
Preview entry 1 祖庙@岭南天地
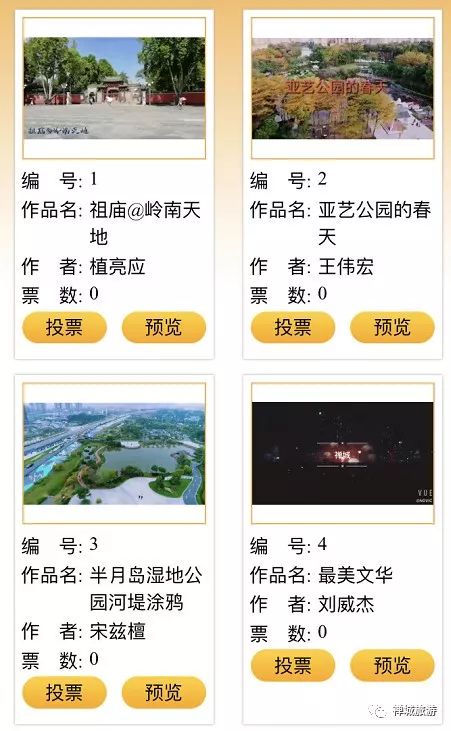tap(164, 327)
